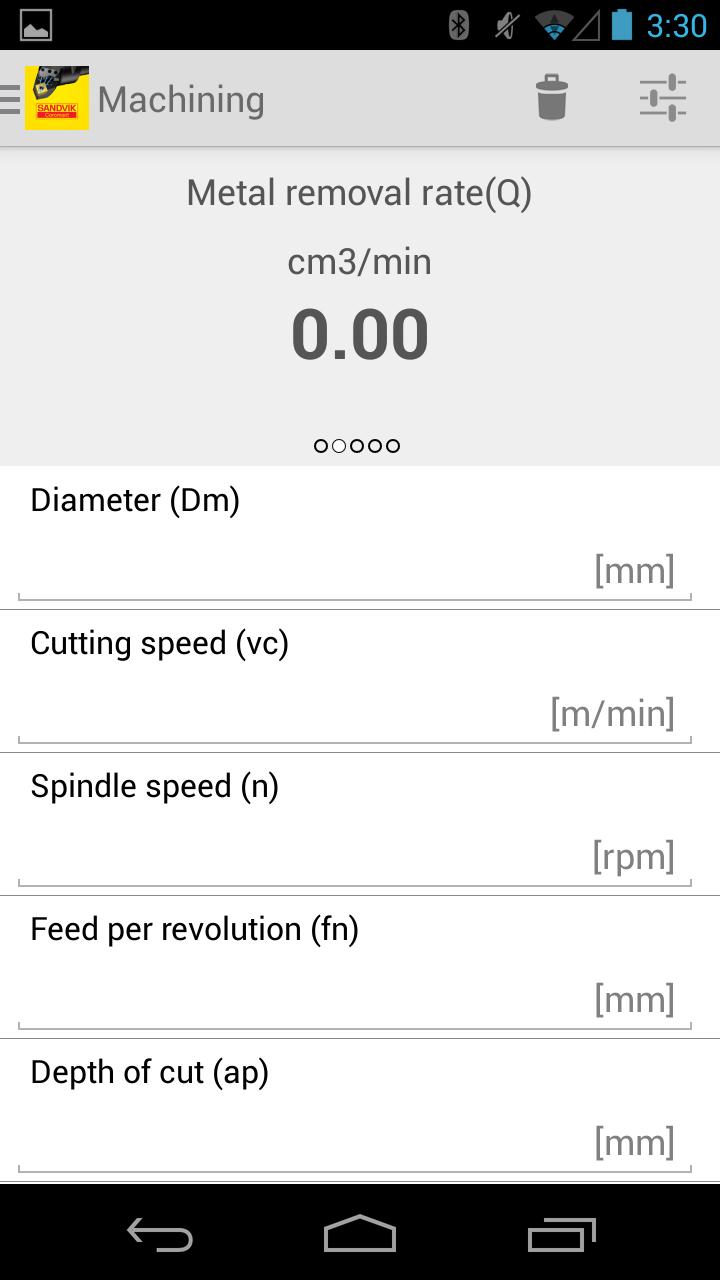Select the third page indicator dot
This screenshot has width=720, height=1280.
(357, 445)
